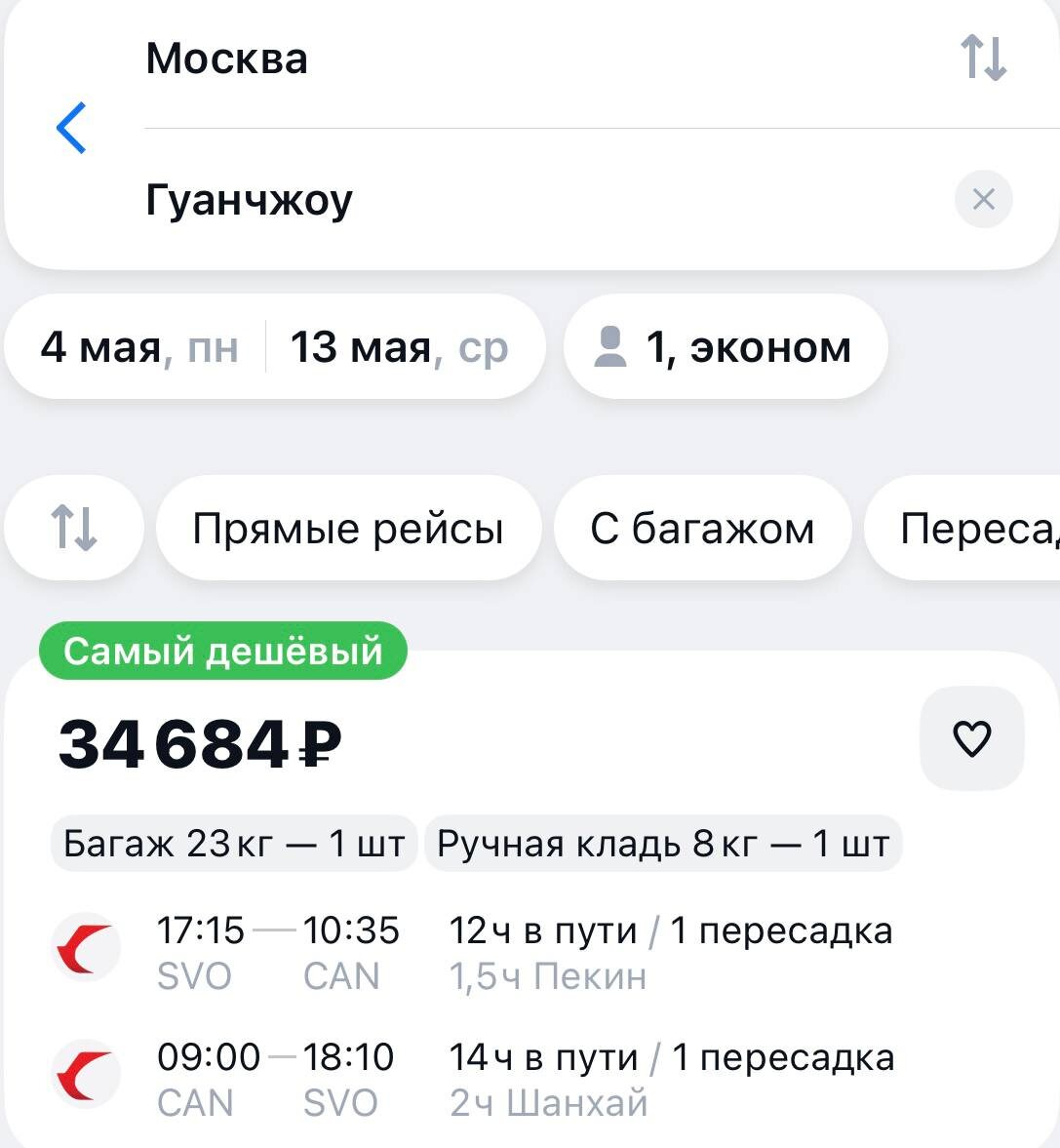The height and width of the screenshot is (1148, 1060).
Task: Change the return date 13 мая
Action: [x=399, y=347]
